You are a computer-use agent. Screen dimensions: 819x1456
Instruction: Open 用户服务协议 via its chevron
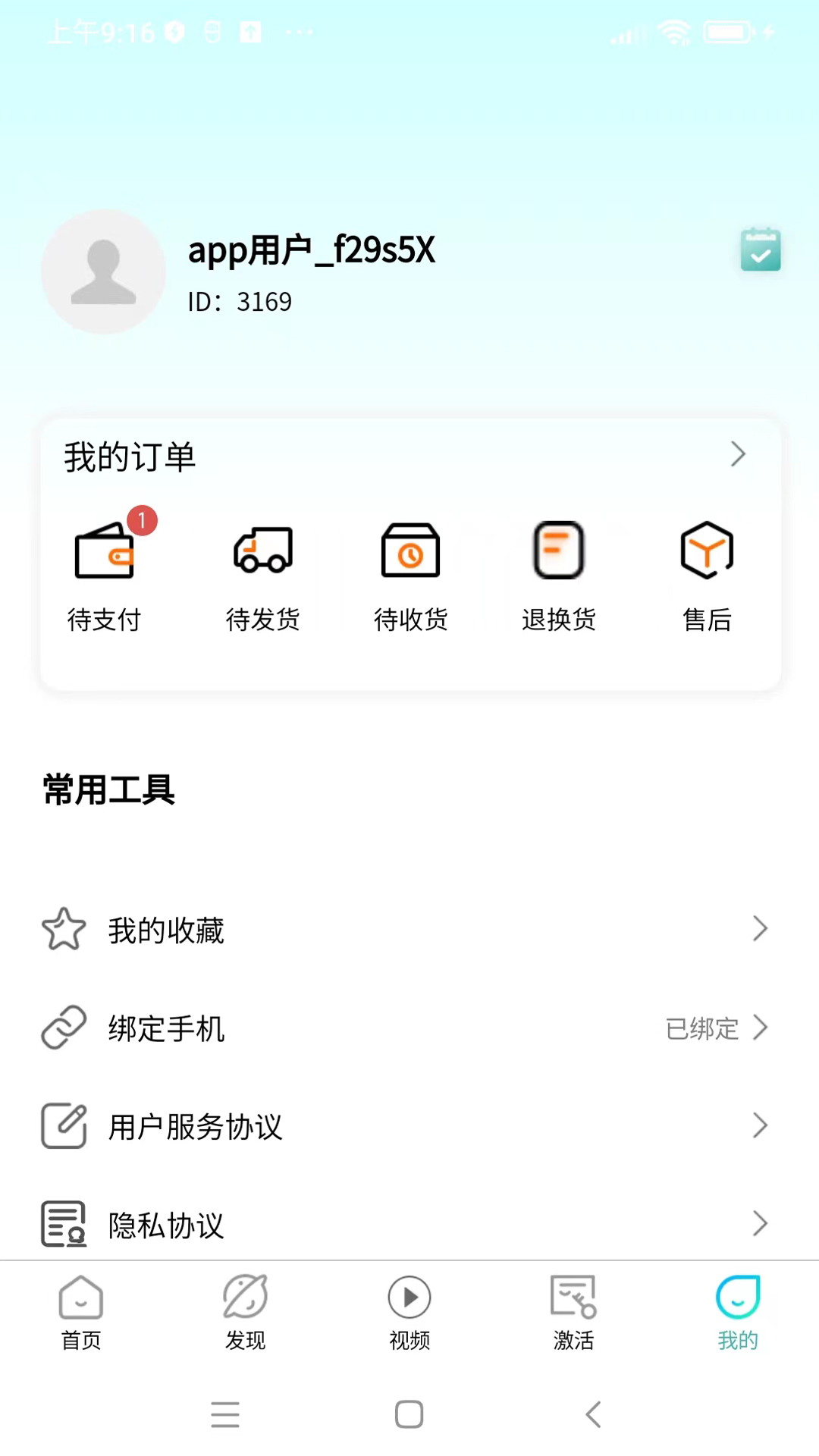pyautogui.click(x=760, y=1126)
